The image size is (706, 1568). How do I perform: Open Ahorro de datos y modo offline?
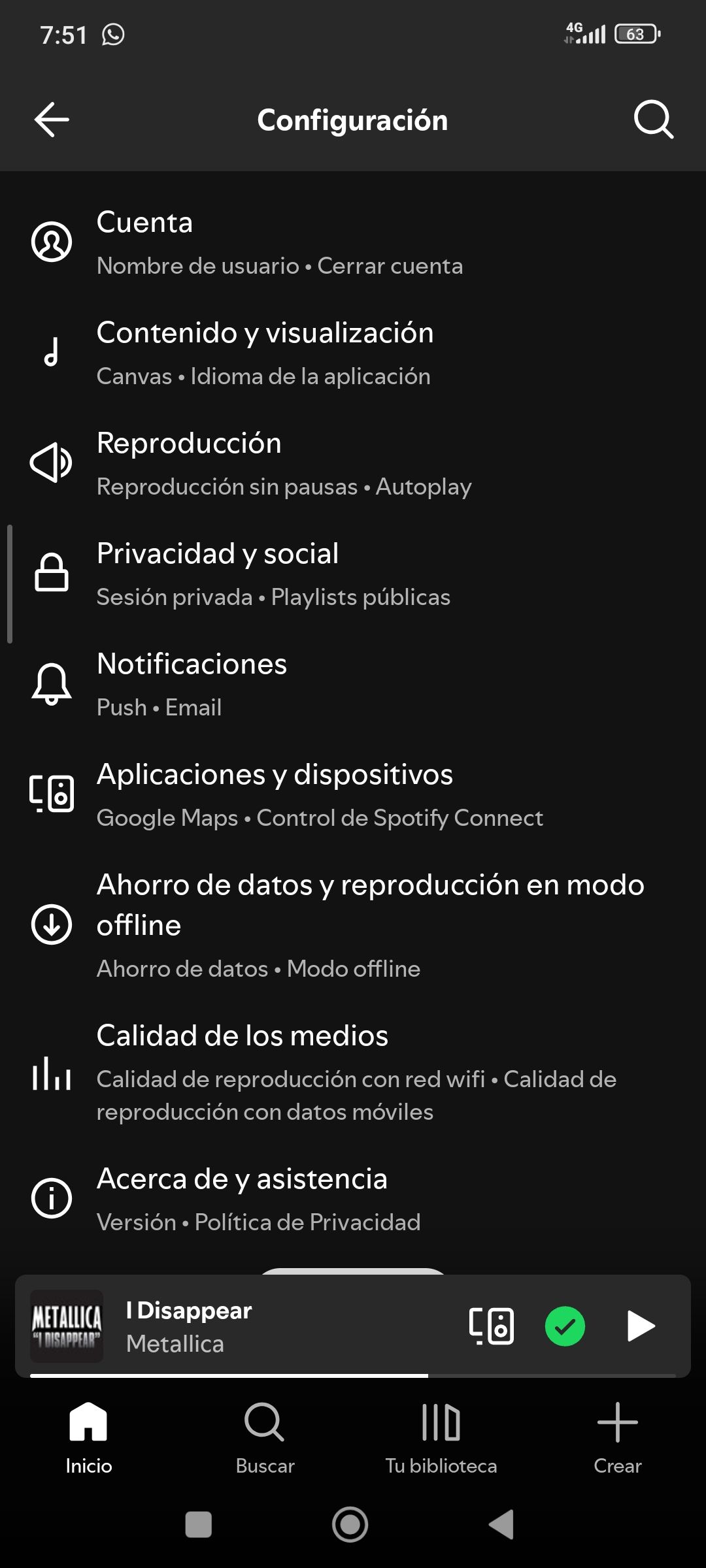point(369,924)
